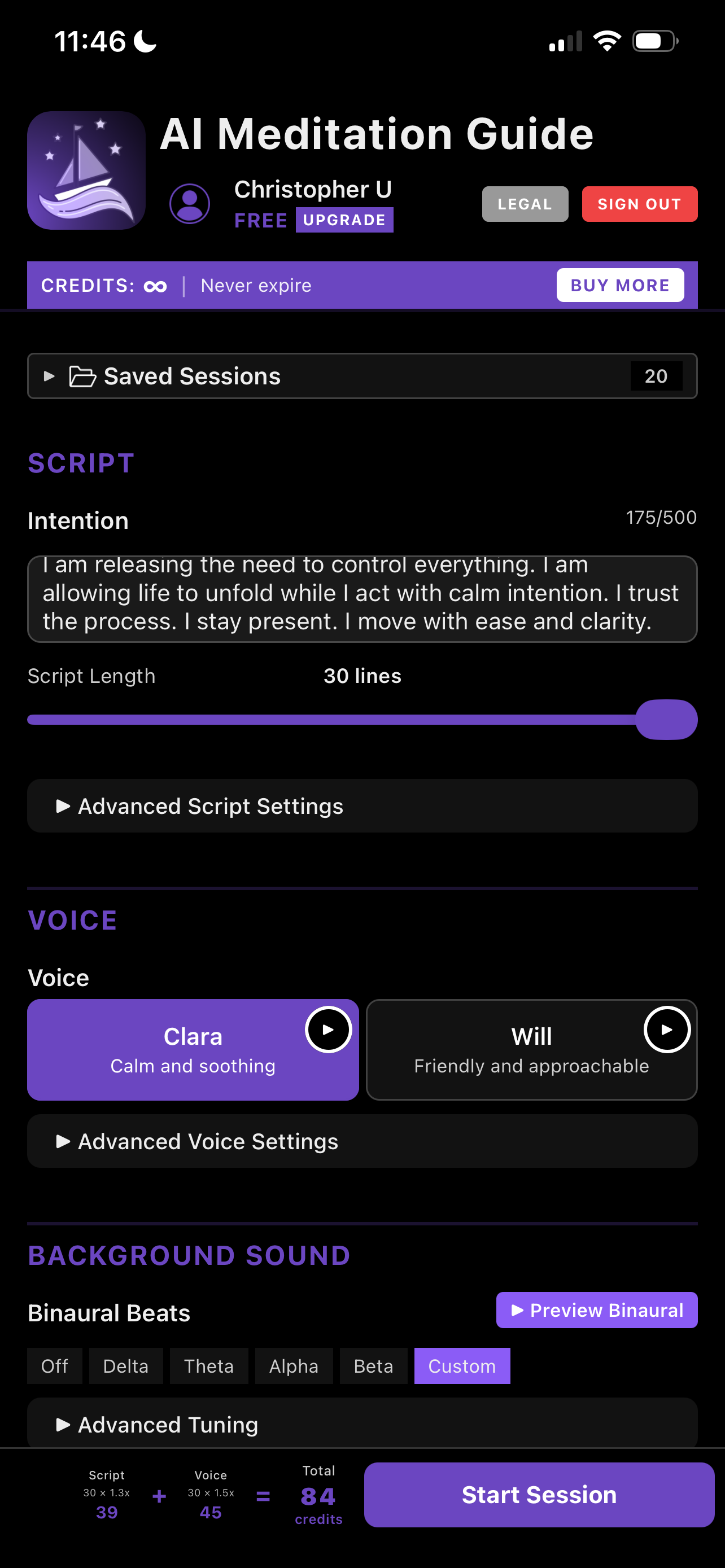The image size is (725, 1568).
Task: Select the Will voice option
Action: pos(532,1049)
